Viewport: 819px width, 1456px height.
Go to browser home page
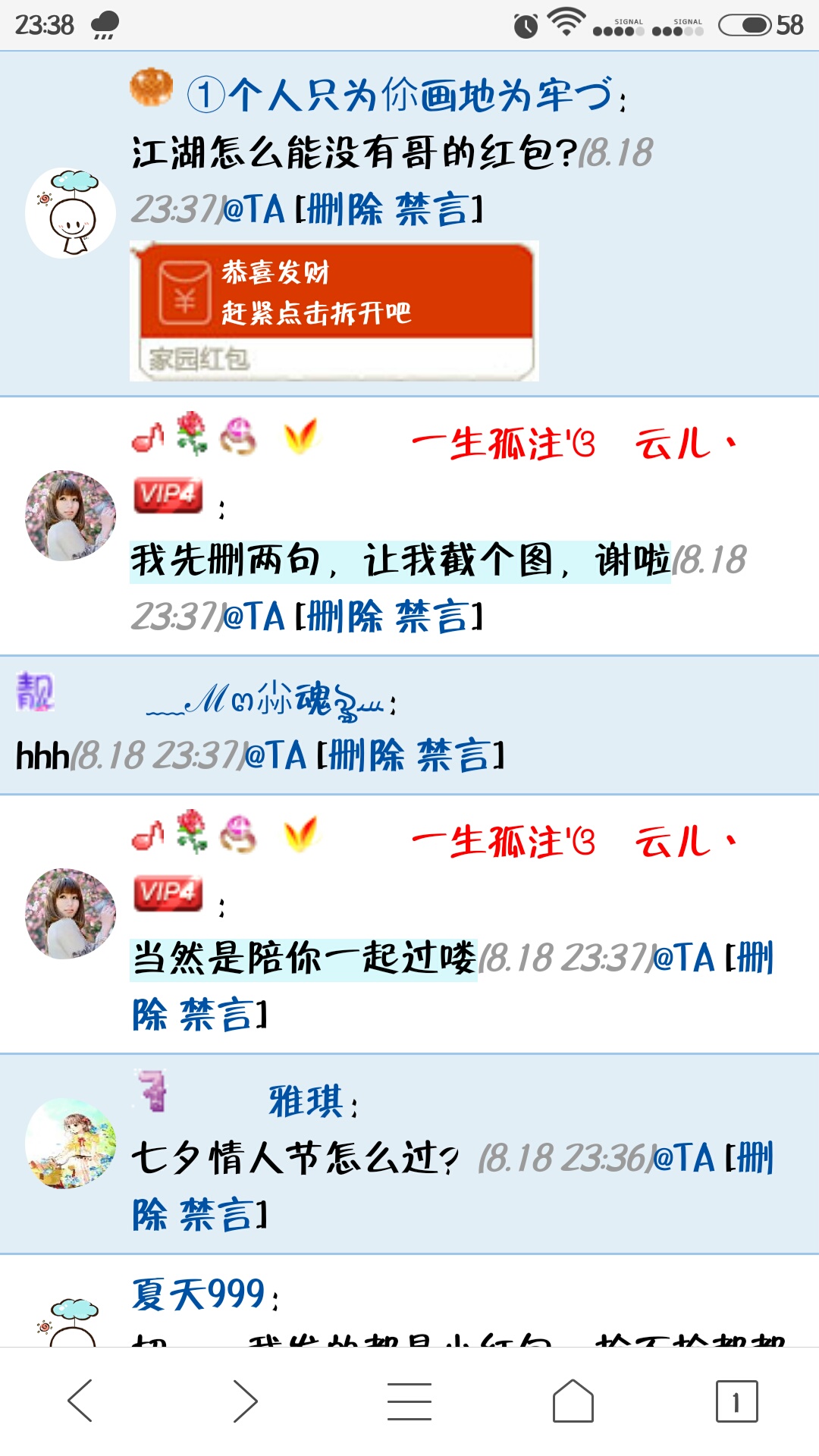(573, 1400)
